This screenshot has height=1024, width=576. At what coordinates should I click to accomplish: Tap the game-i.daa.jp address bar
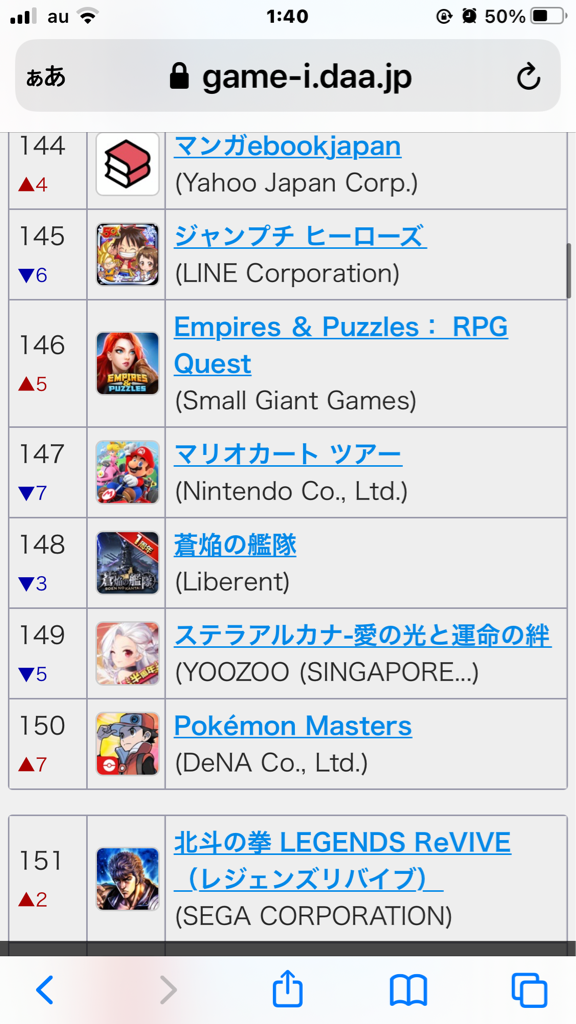[x=288, y=76]
